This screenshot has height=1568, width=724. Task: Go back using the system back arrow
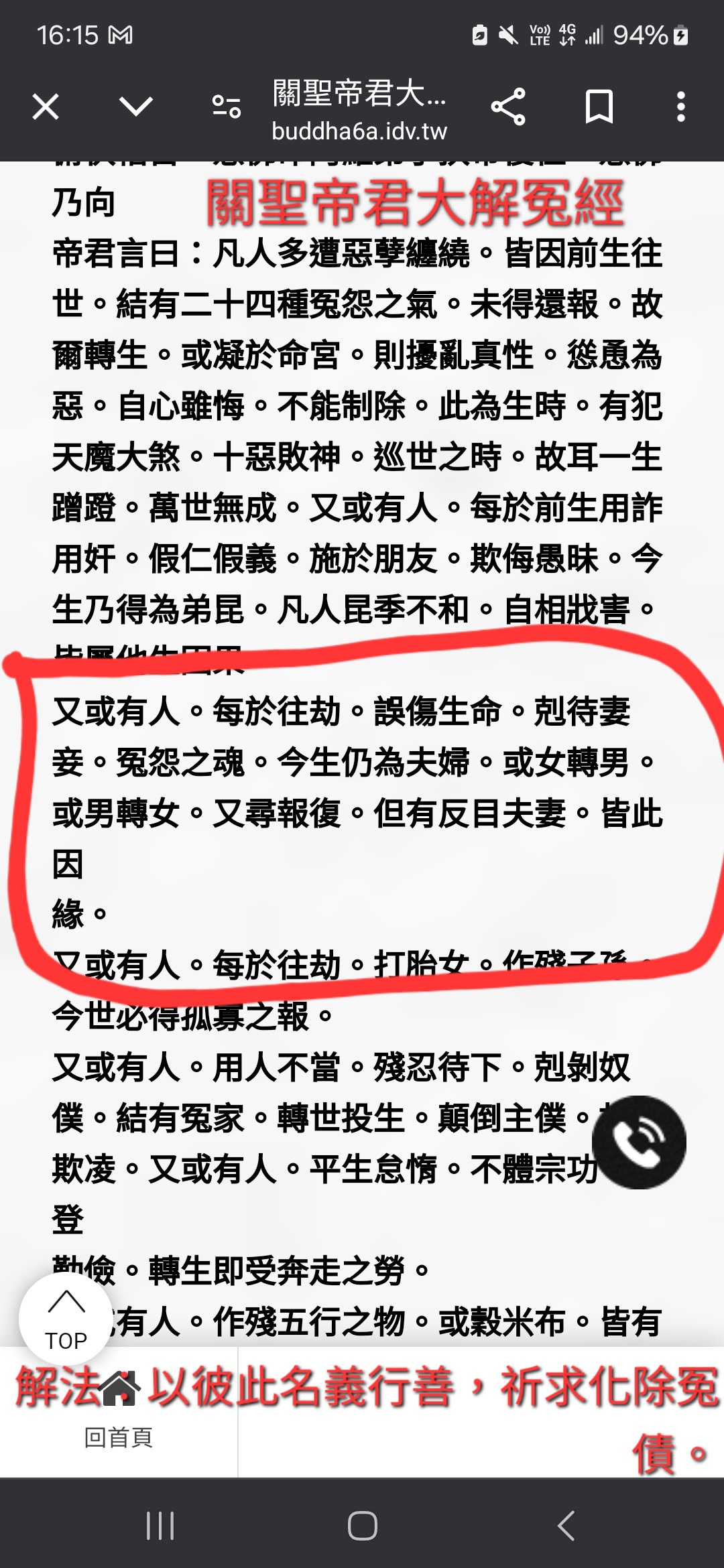566,1526
